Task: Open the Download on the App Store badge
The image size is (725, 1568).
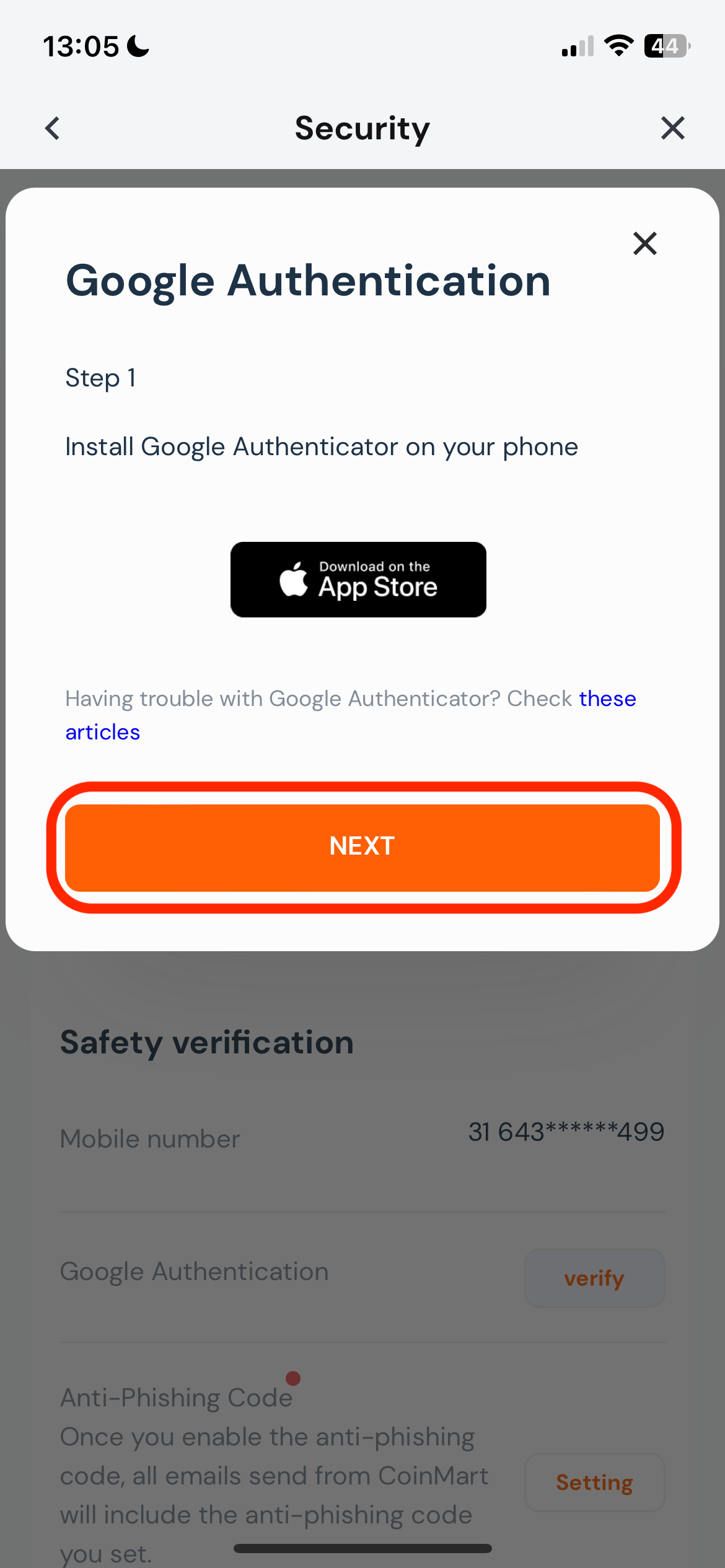Action: click(358, 580)
